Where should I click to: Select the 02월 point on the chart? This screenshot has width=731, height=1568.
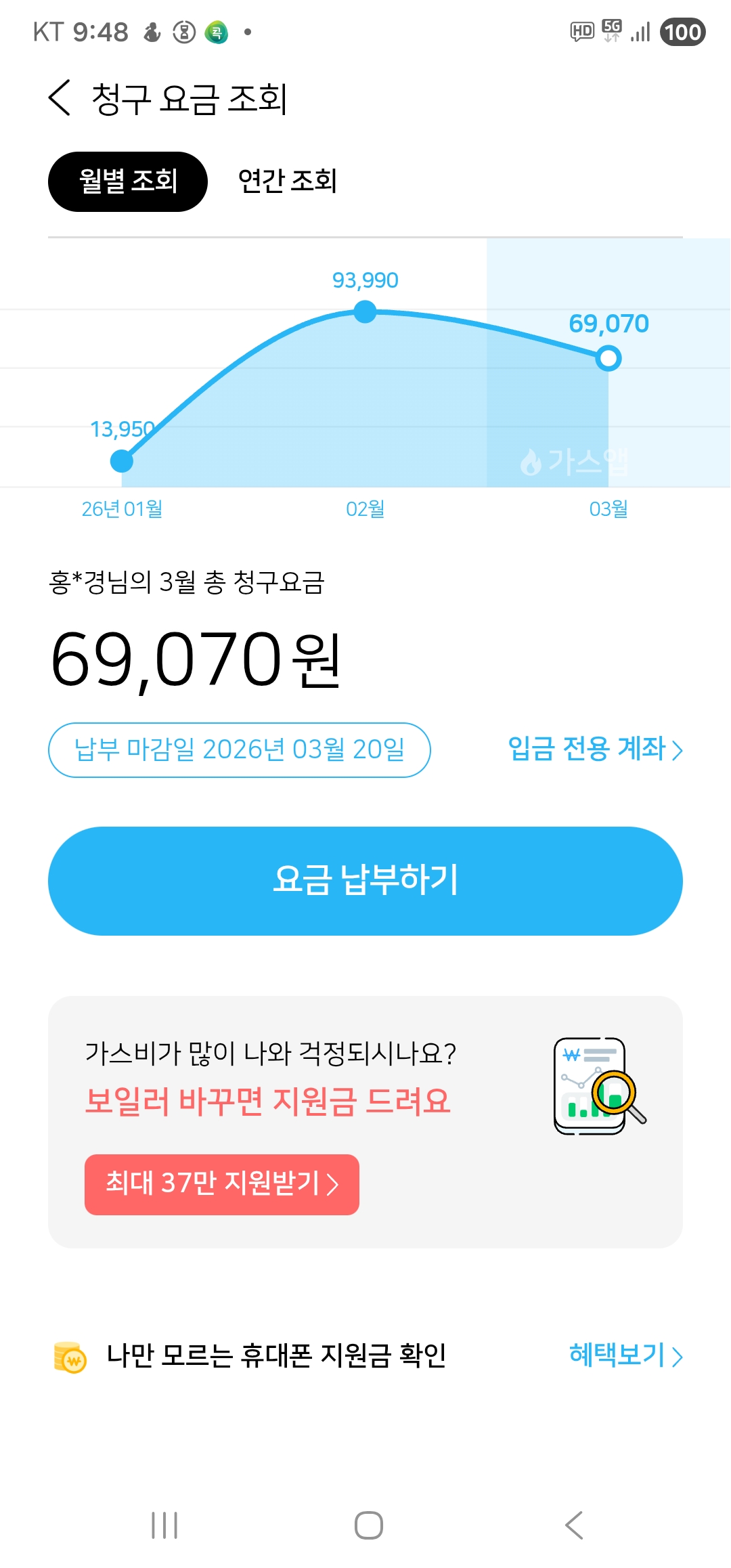[365, 312]
